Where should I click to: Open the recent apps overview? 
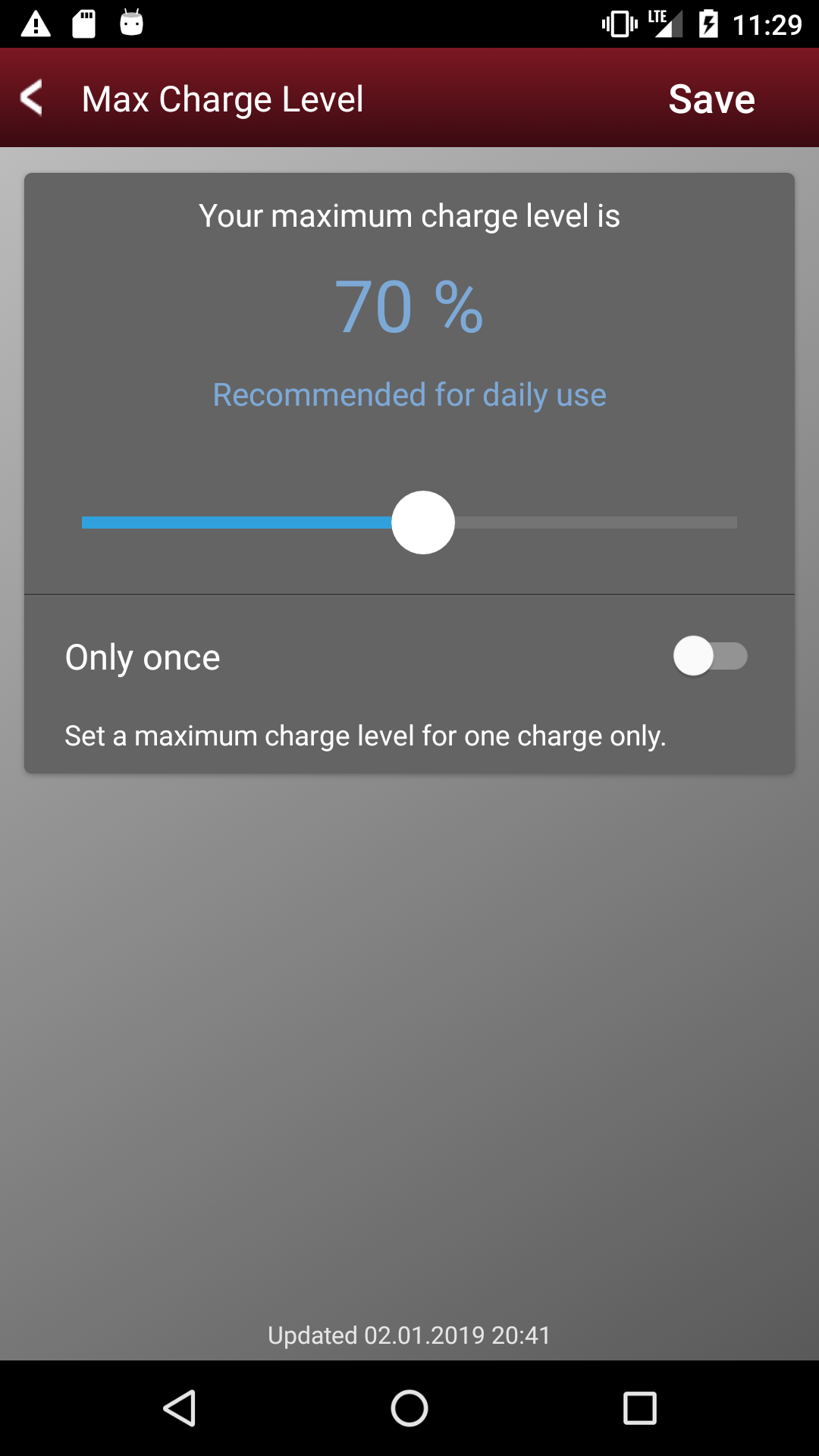click(x=639, y=1408)
